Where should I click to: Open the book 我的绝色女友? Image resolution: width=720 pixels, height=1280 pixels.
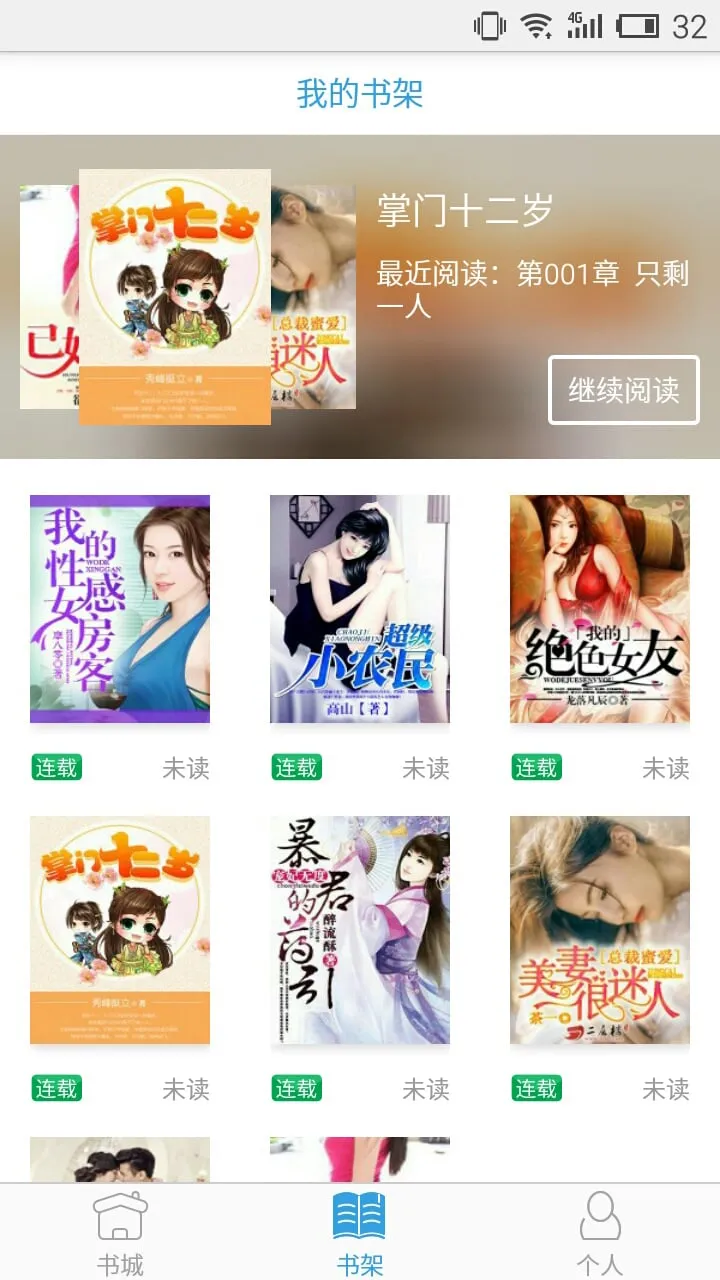[600, 609]
